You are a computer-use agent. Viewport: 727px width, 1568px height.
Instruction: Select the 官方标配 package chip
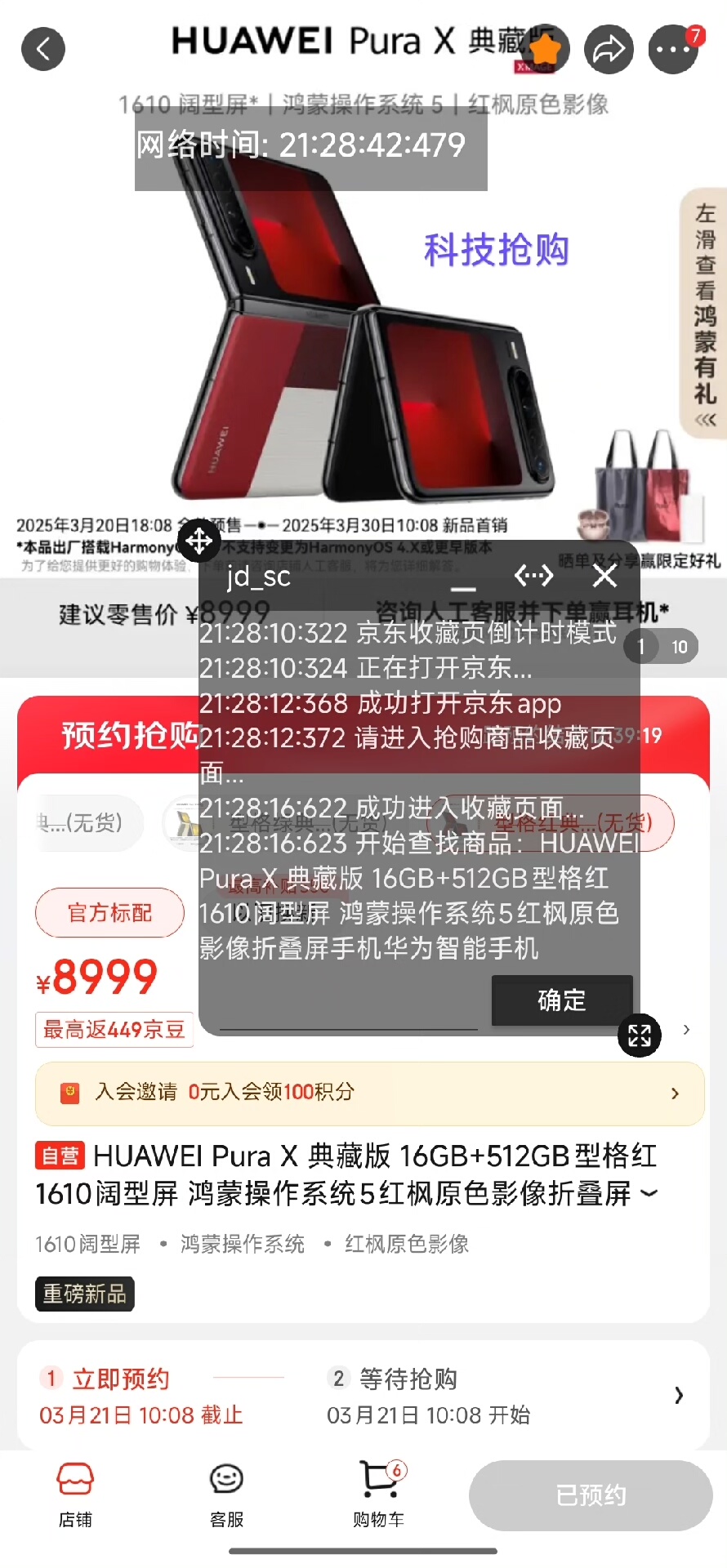click(109, 913)
